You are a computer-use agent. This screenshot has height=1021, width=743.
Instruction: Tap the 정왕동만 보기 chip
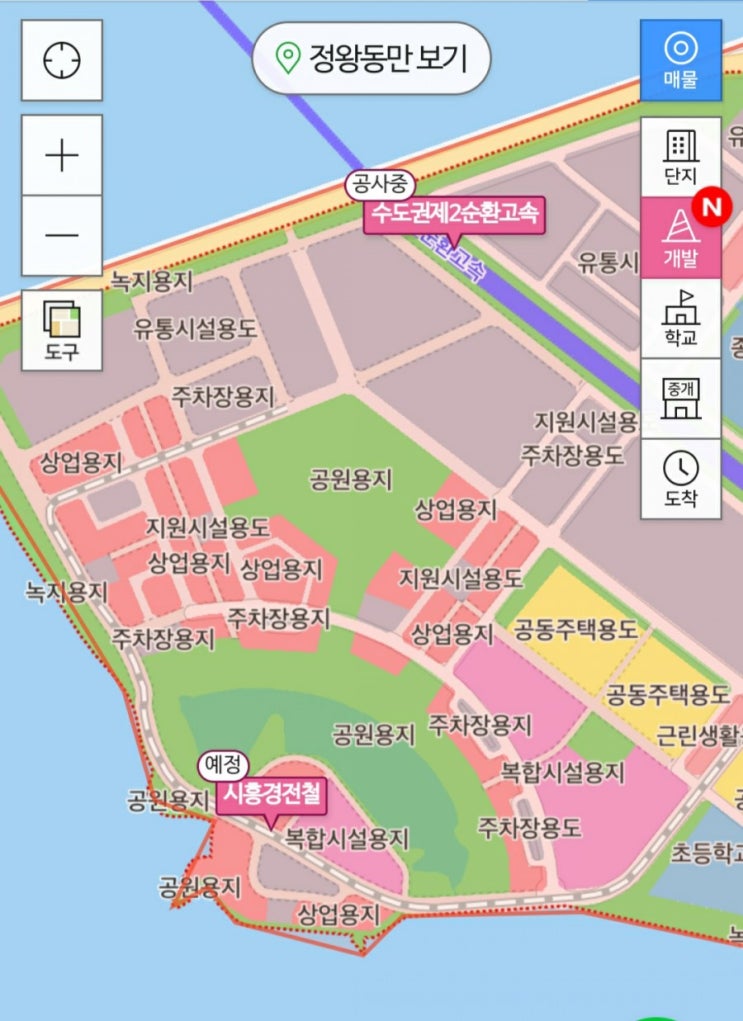[371, 58]
